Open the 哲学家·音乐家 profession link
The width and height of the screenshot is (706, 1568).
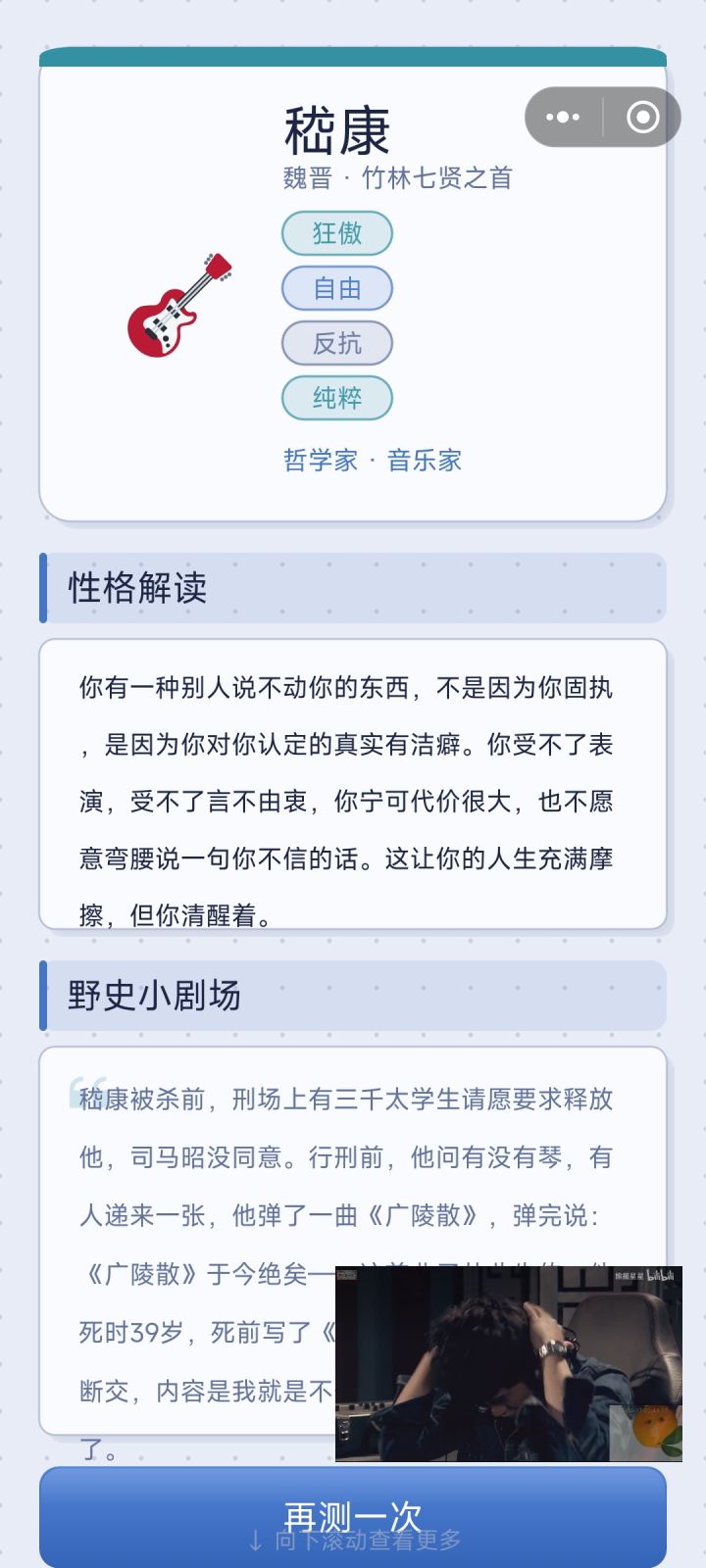click(373, 461)
